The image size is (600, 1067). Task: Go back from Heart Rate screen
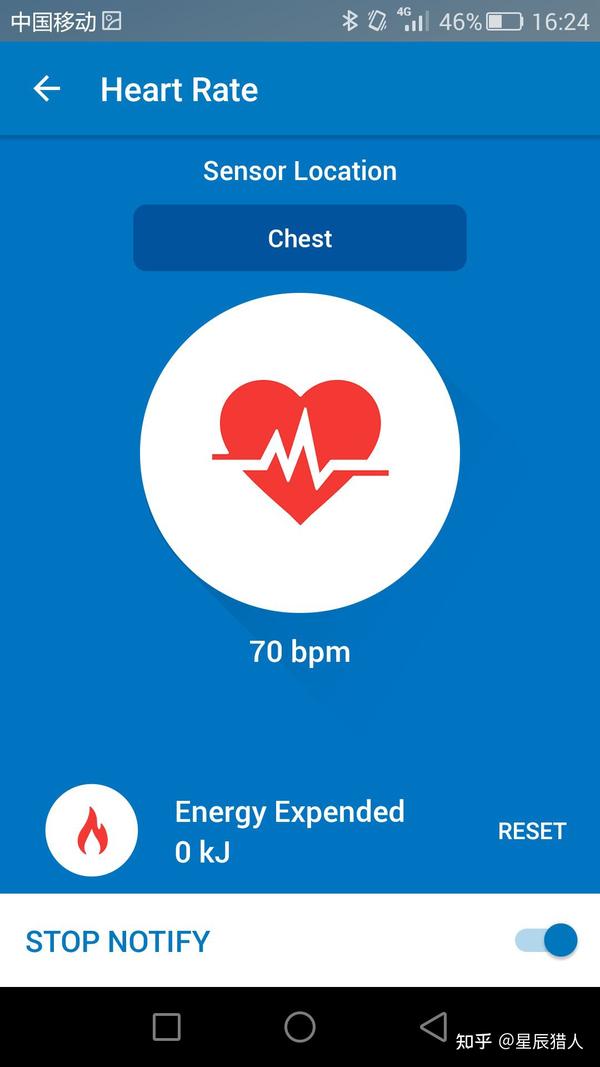pos(47,89)
